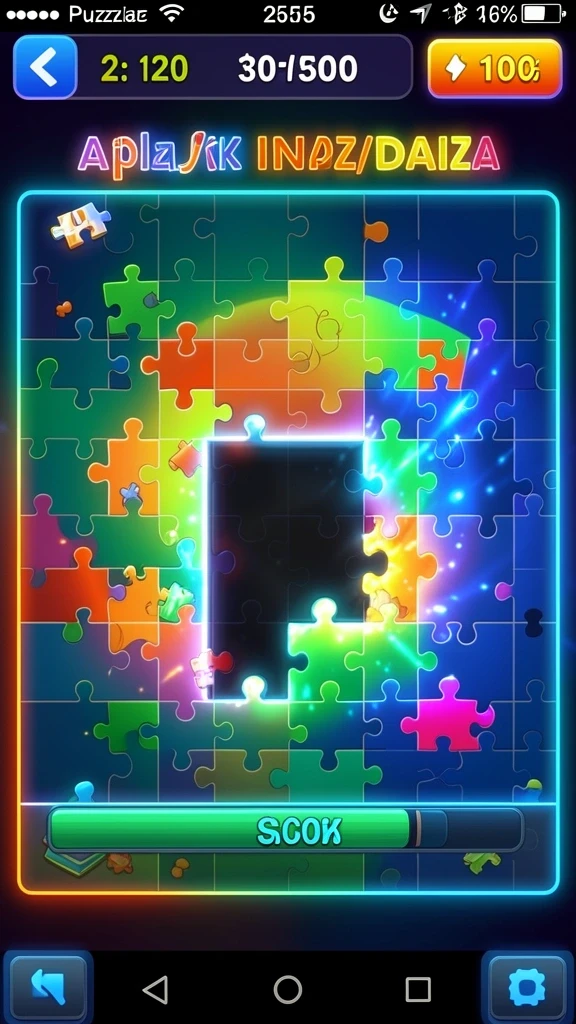Open the settings gear button
Screen dimensions: 576x1024
[526, 987]
